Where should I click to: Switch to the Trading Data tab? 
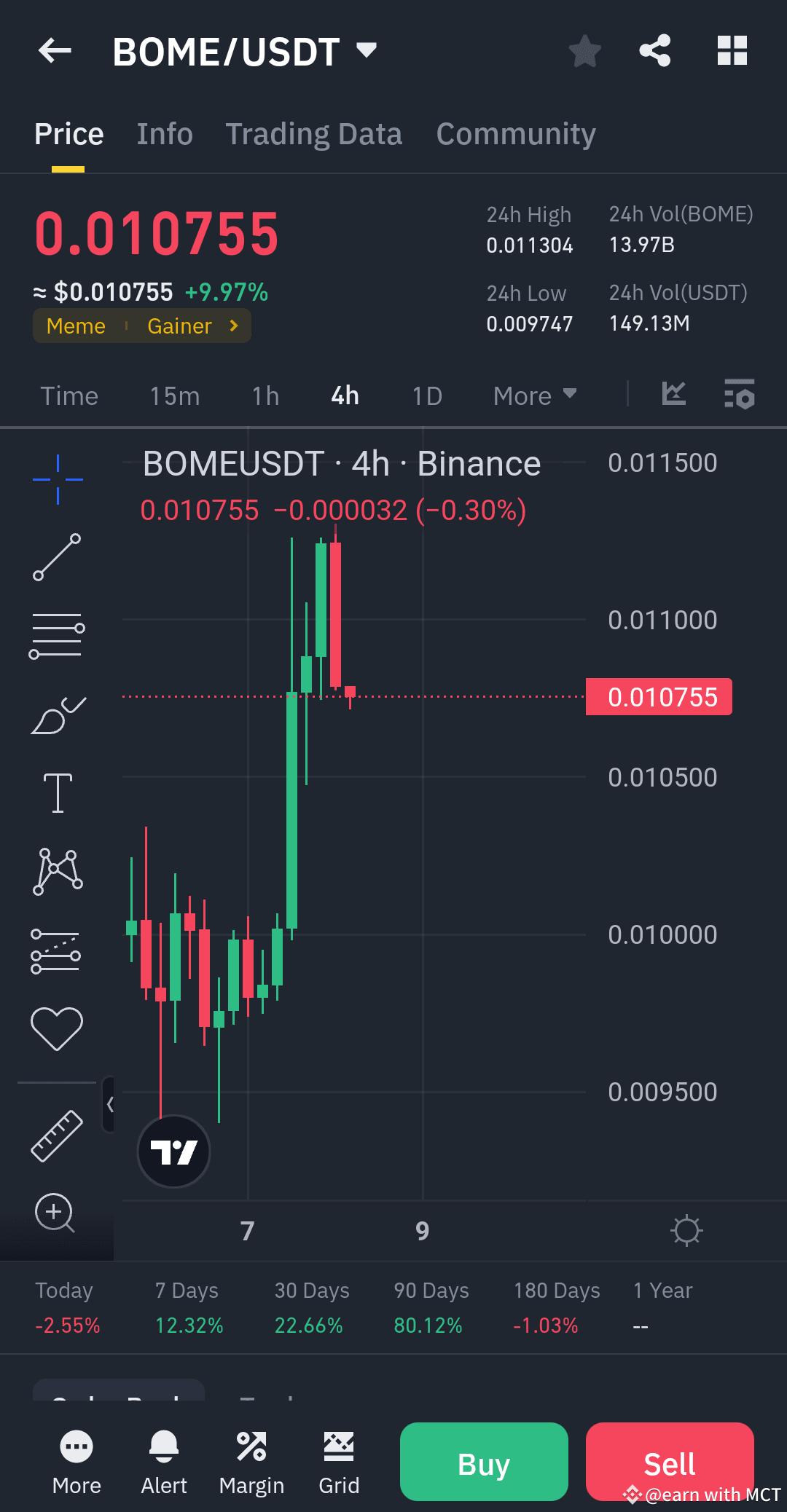point(313,133)
